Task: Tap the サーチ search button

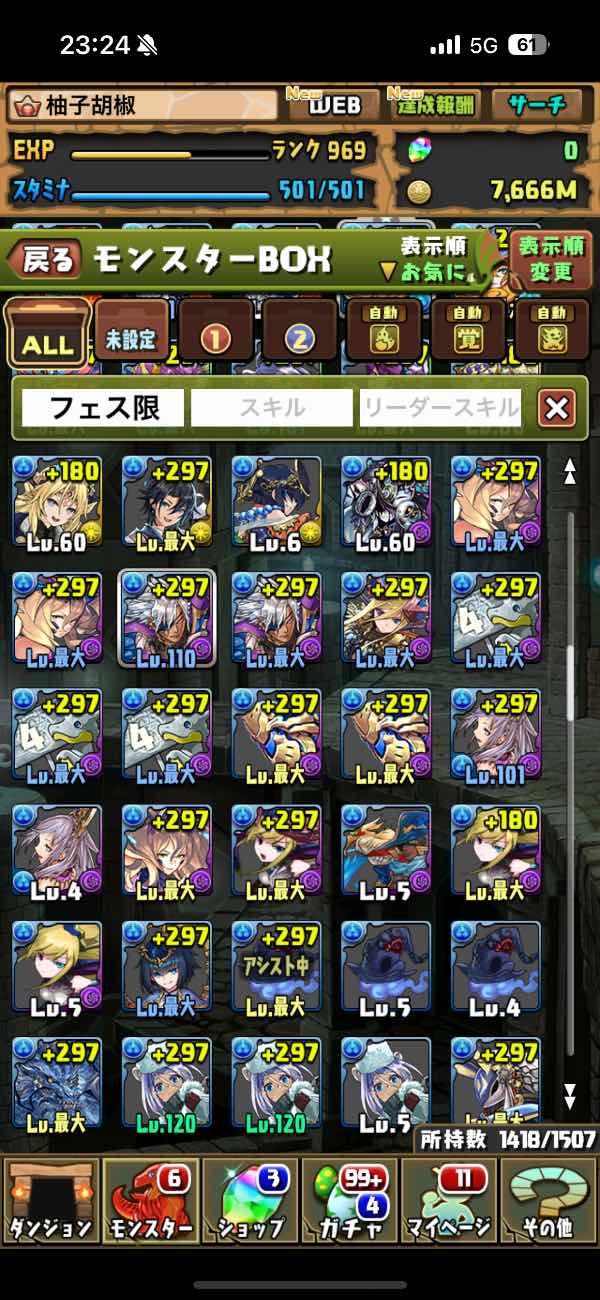Action: click(x=536, y=105)
